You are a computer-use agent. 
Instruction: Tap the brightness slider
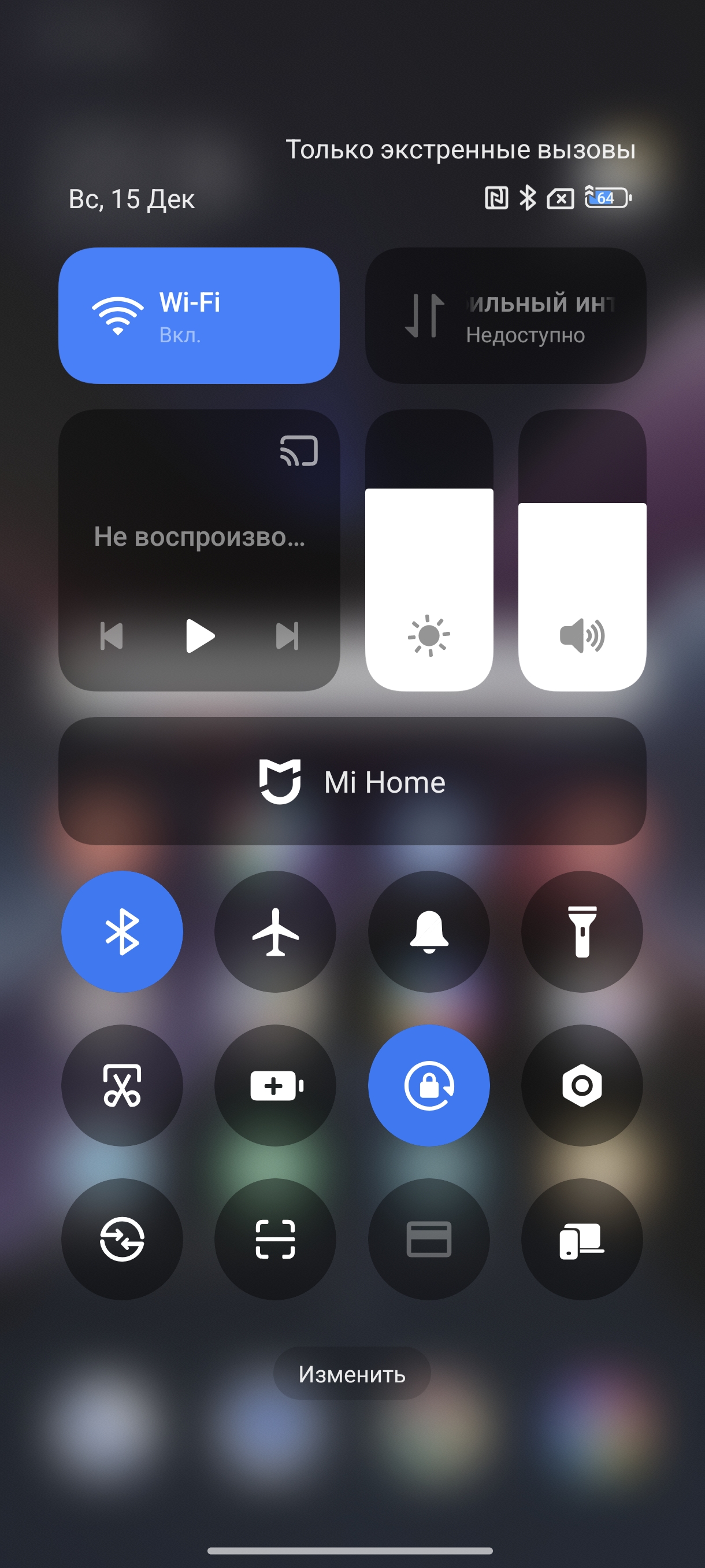(429, 550)
